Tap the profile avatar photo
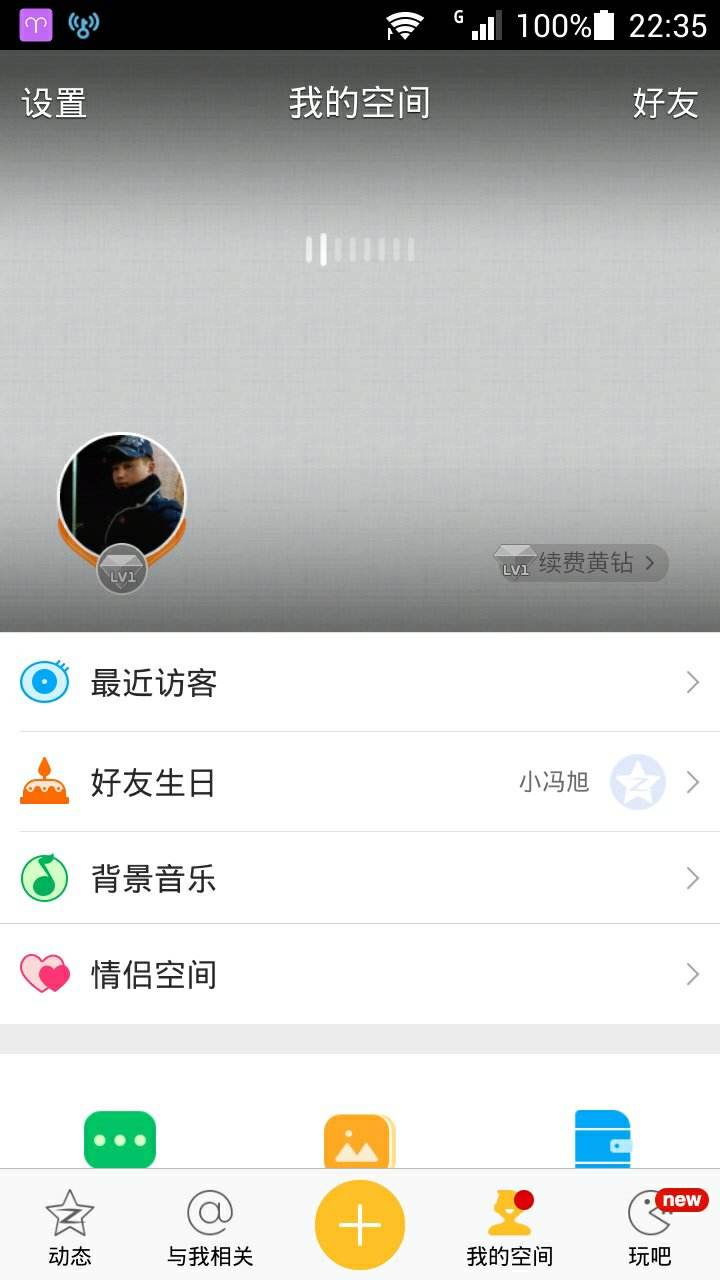The image size is (720, 1280). 122,497
